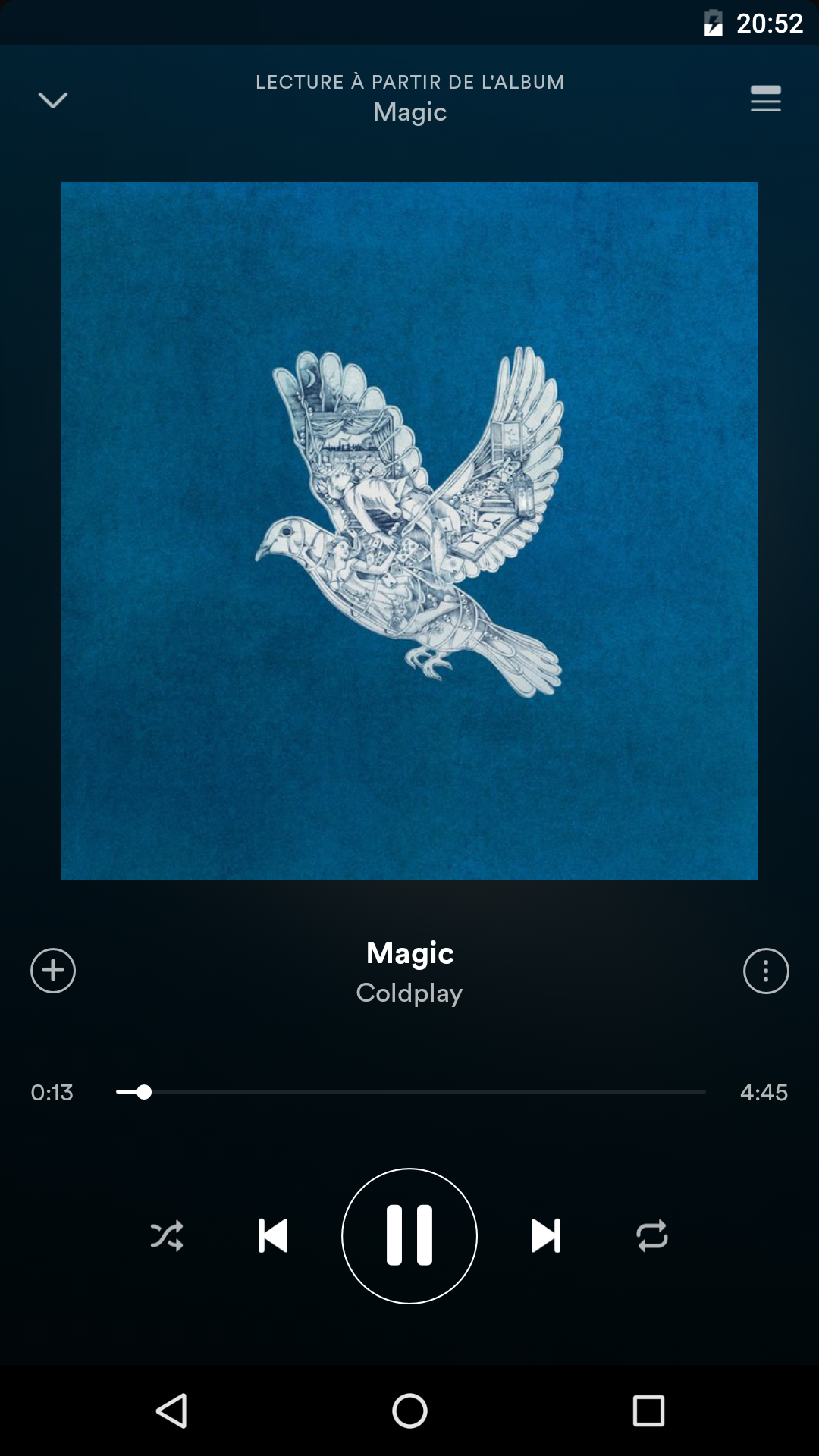819x1456 pixels.
Task: Pause the current song
Action: 409,1236
